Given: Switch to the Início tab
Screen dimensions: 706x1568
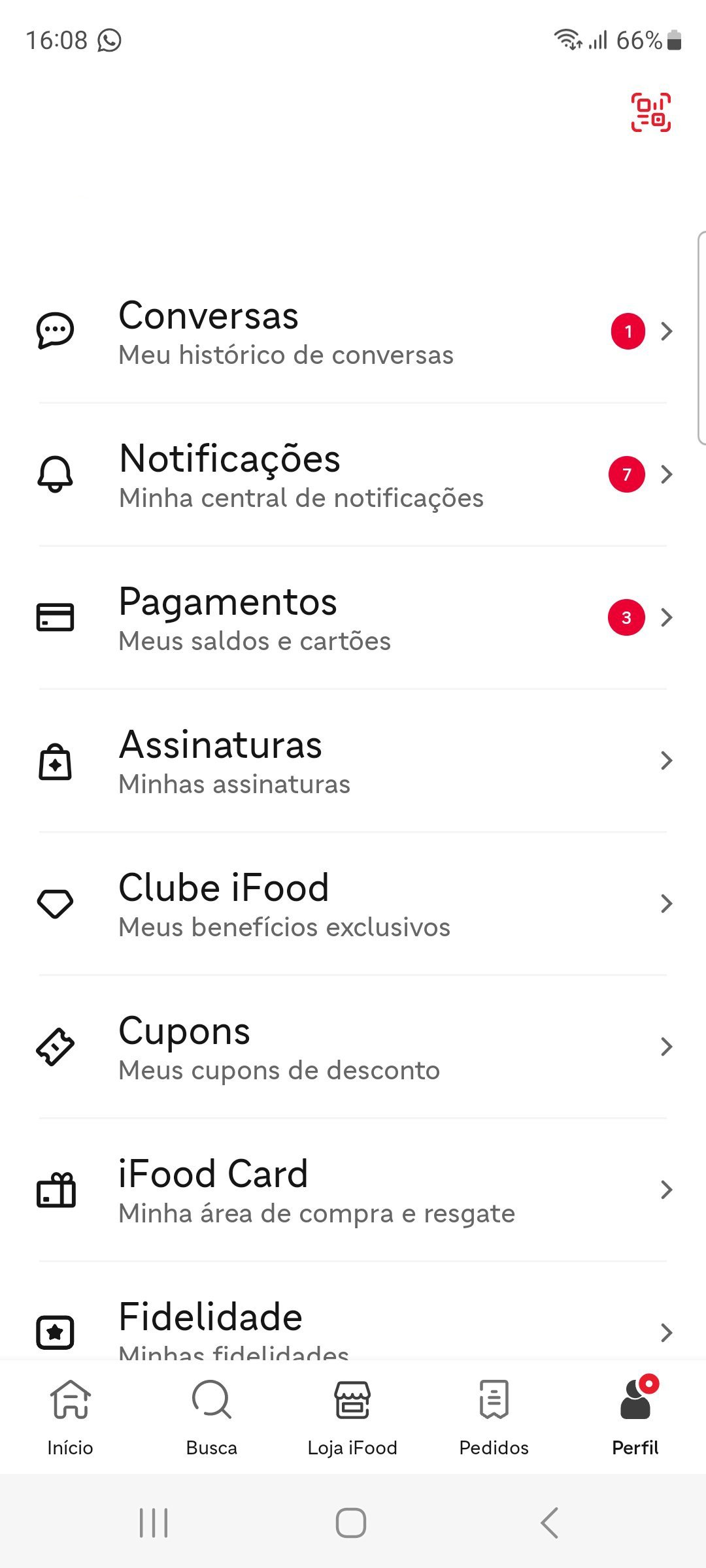Looking at the screenshot, I should tap(71, 1418).
